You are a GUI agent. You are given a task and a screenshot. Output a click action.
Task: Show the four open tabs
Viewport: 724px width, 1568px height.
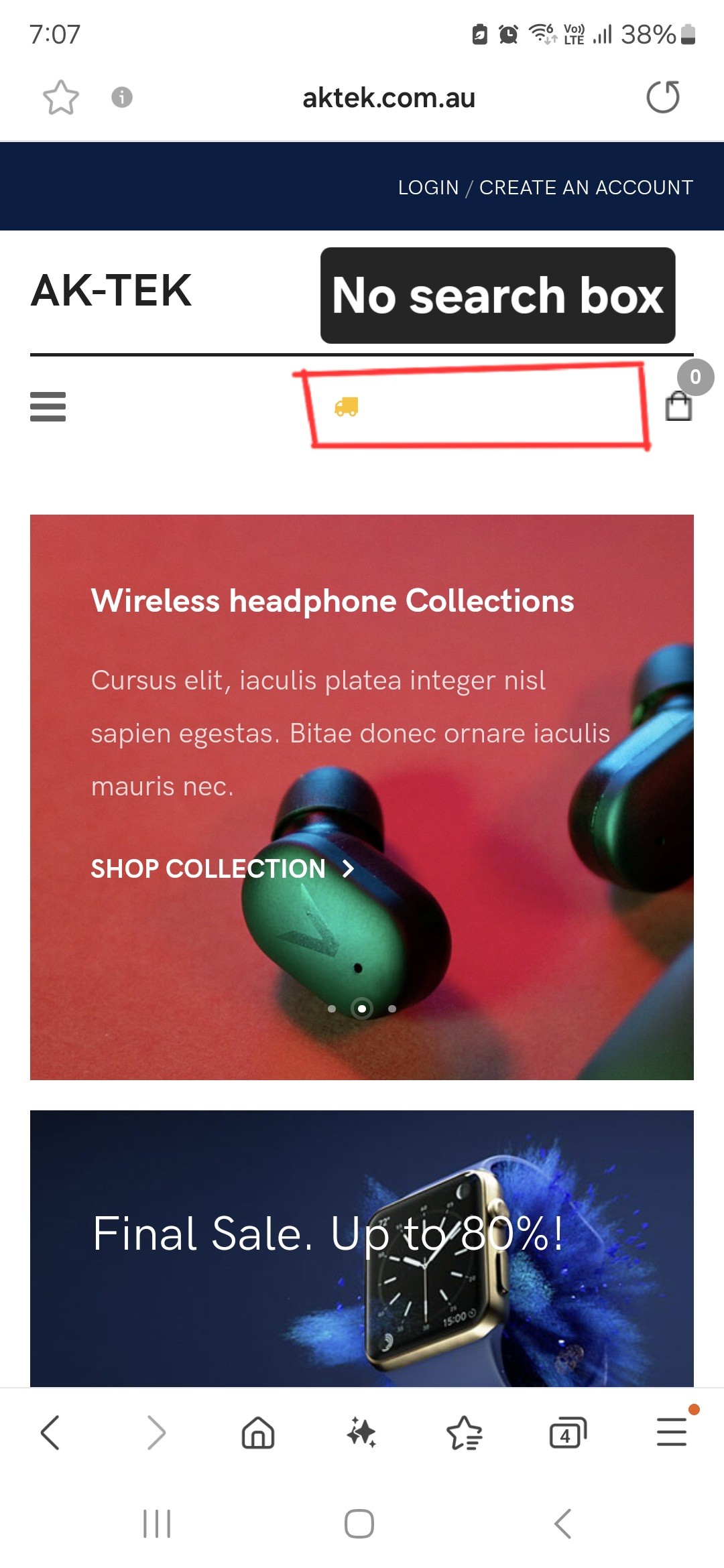tap(567, 1433)
